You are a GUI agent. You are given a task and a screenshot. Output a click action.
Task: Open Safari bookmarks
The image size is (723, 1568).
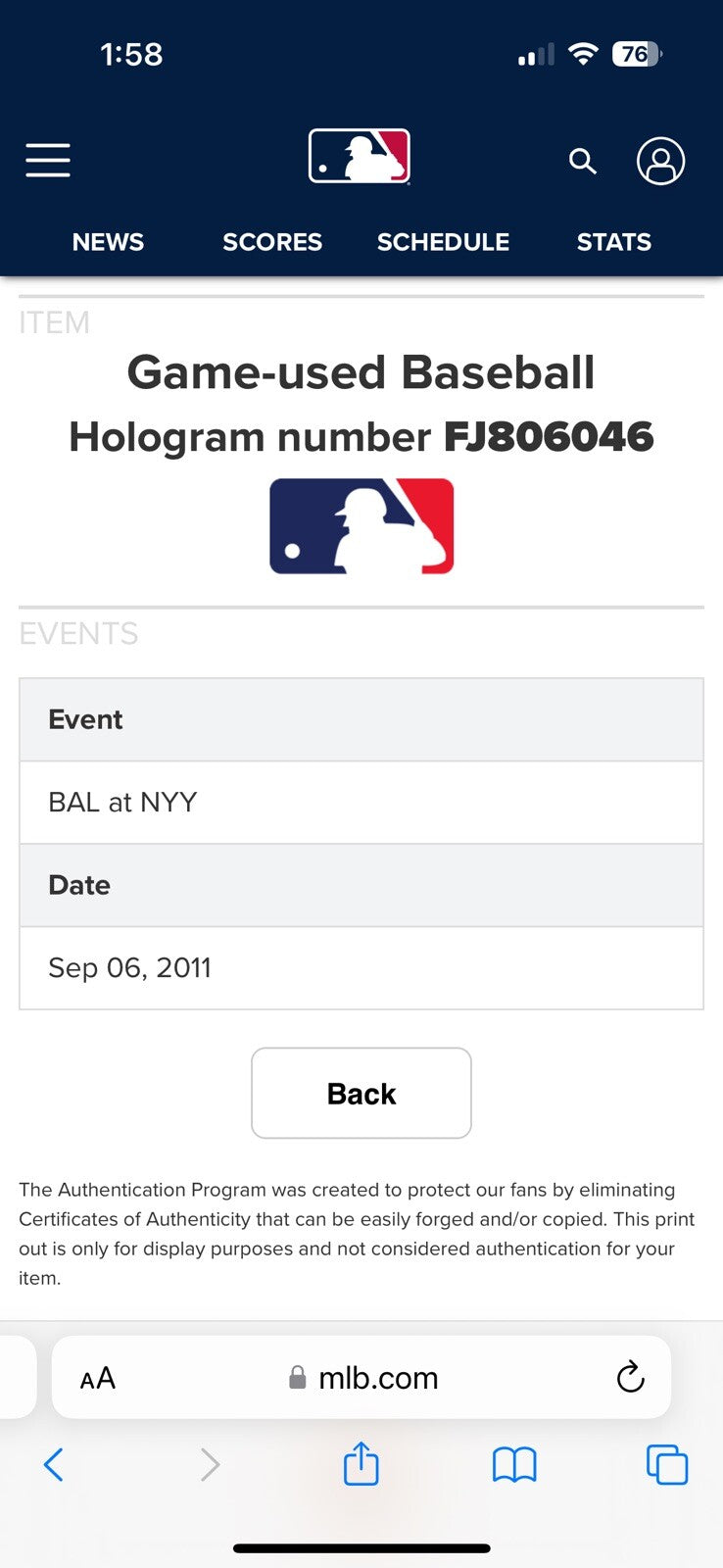point(514,1465)
